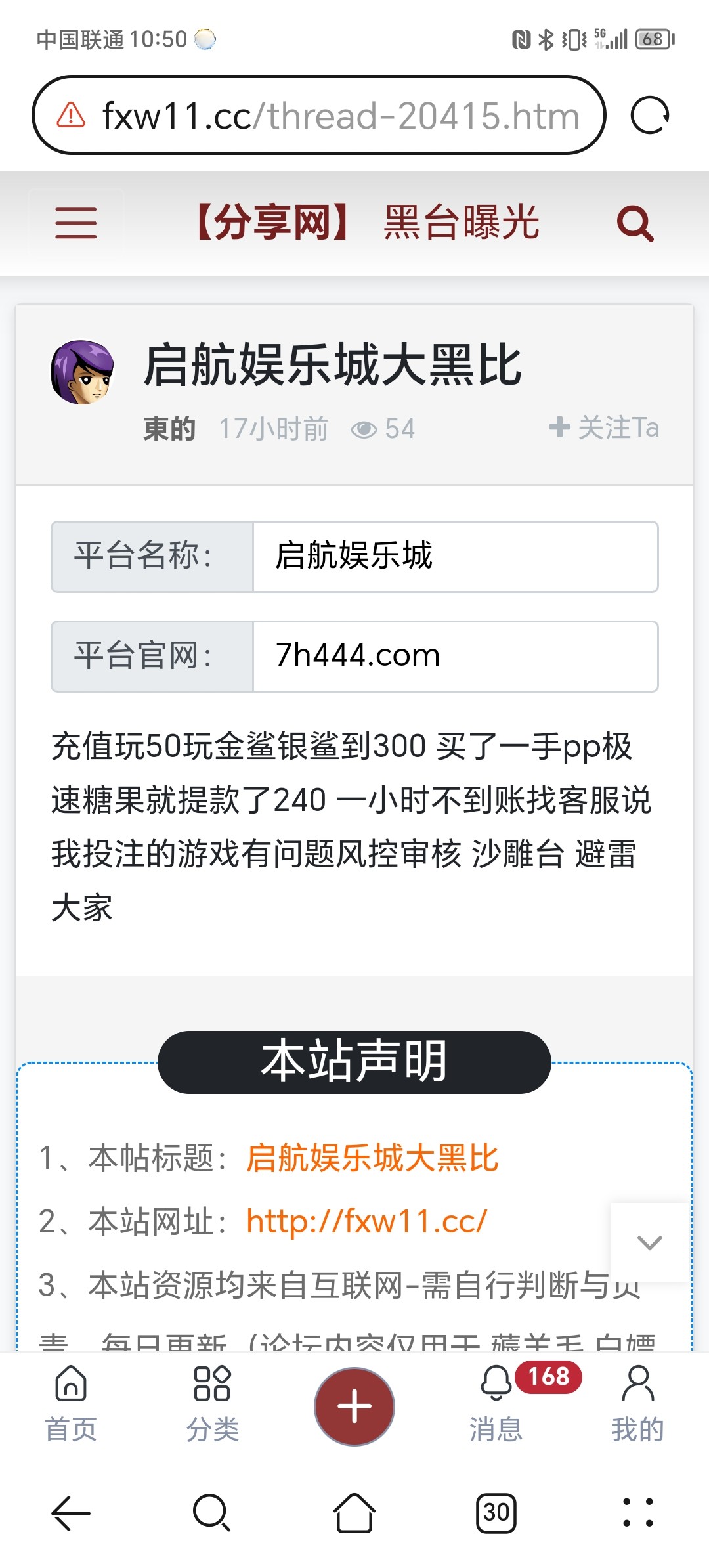This screenshot has width=709, height=1568.
Task: Go to the browser home page
Action: click(354, 1513)
